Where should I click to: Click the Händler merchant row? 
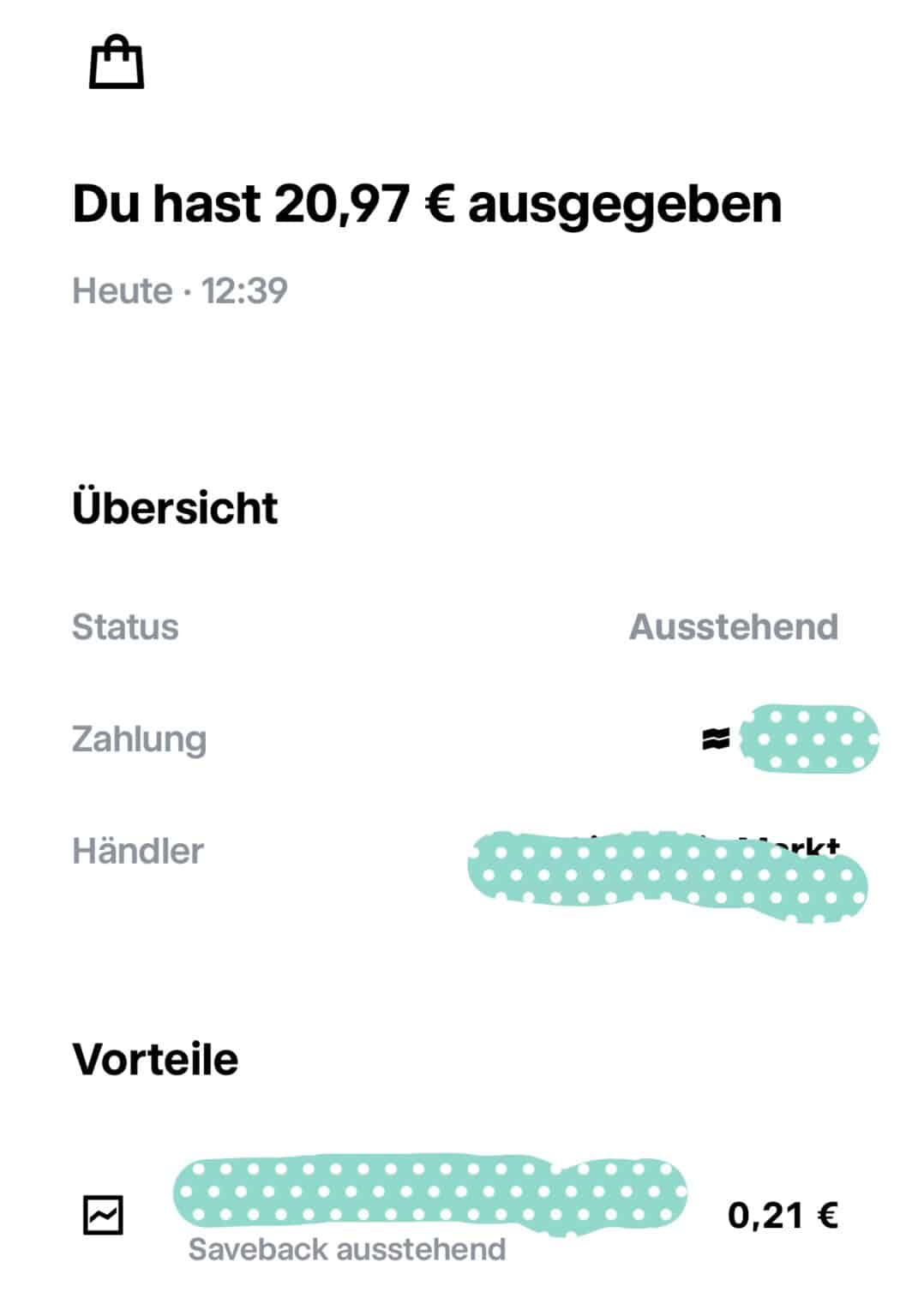(454, 852)
